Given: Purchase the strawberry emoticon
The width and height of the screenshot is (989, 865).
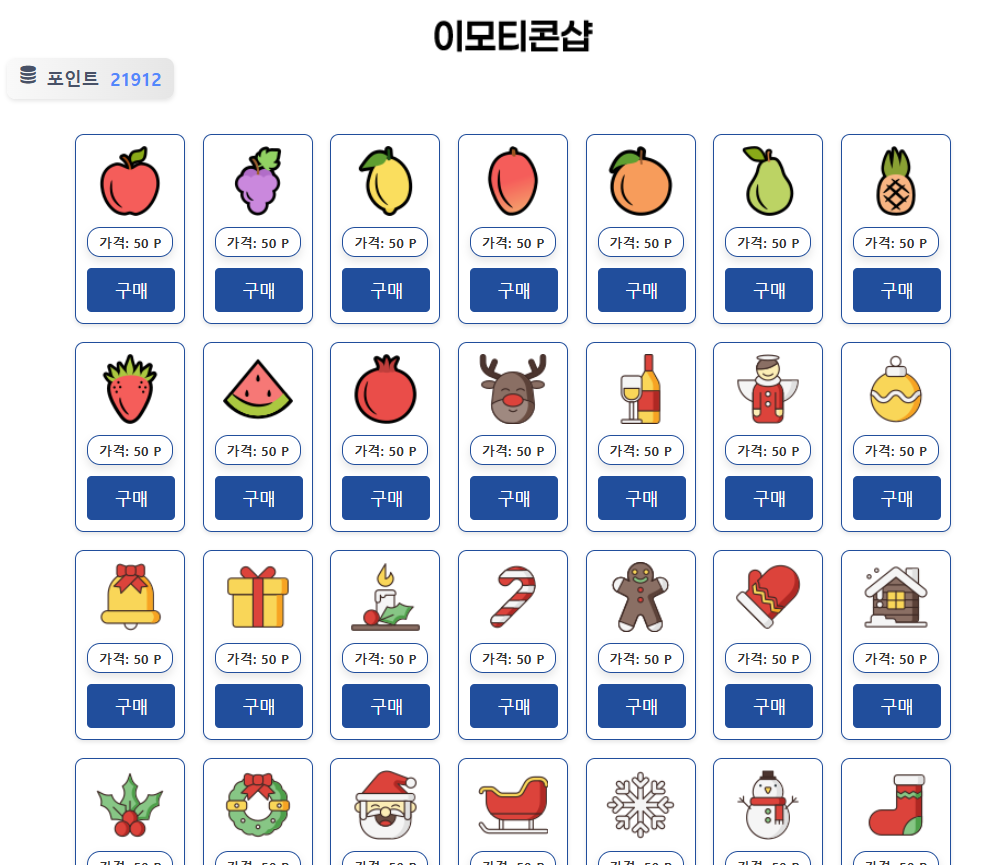Looking at the screenshot, I should coord(130,498).
